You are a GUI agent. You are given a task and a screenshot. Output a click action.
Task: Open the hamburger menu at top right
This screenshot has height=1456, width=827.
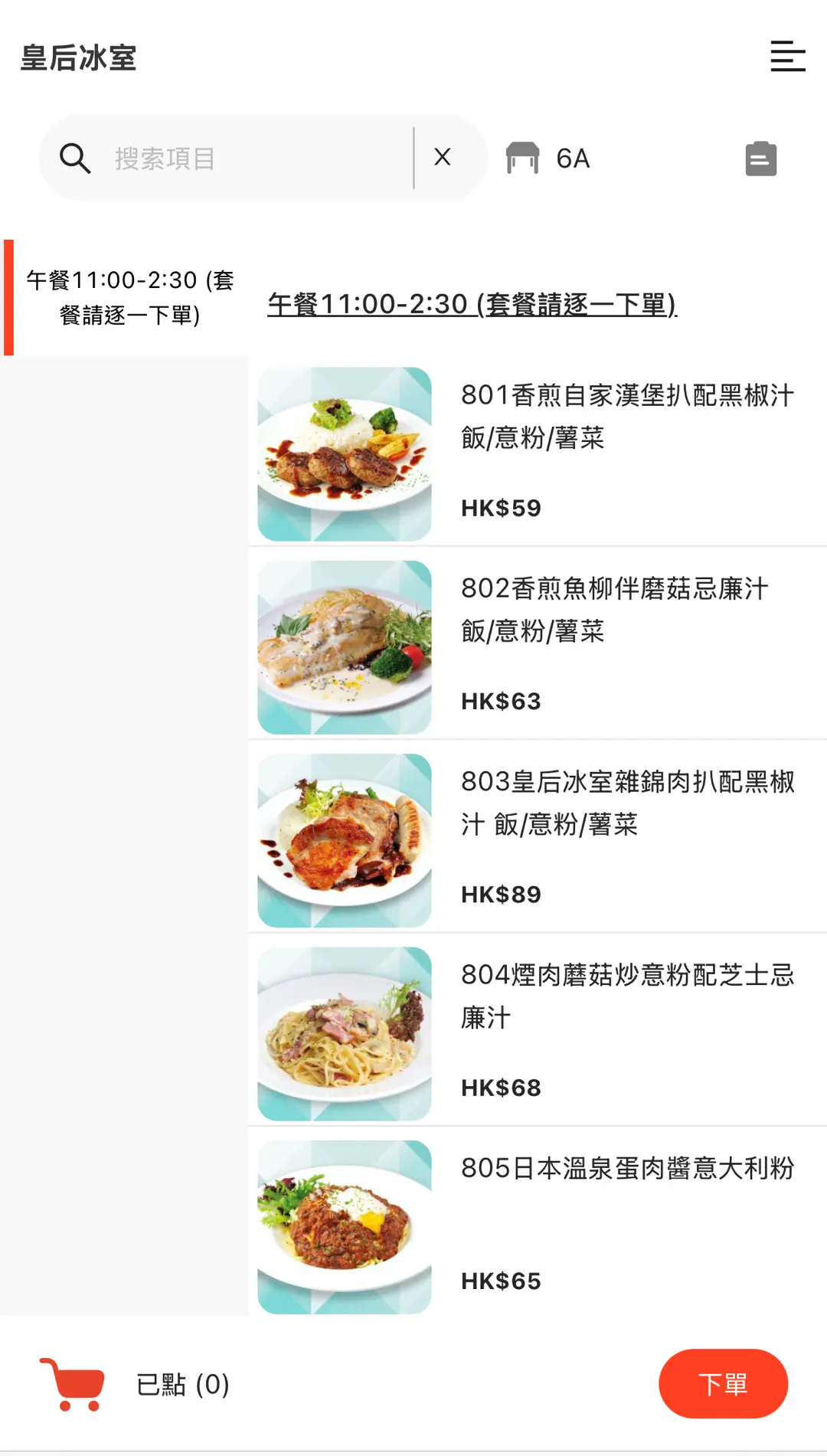(x=787, y=57)
